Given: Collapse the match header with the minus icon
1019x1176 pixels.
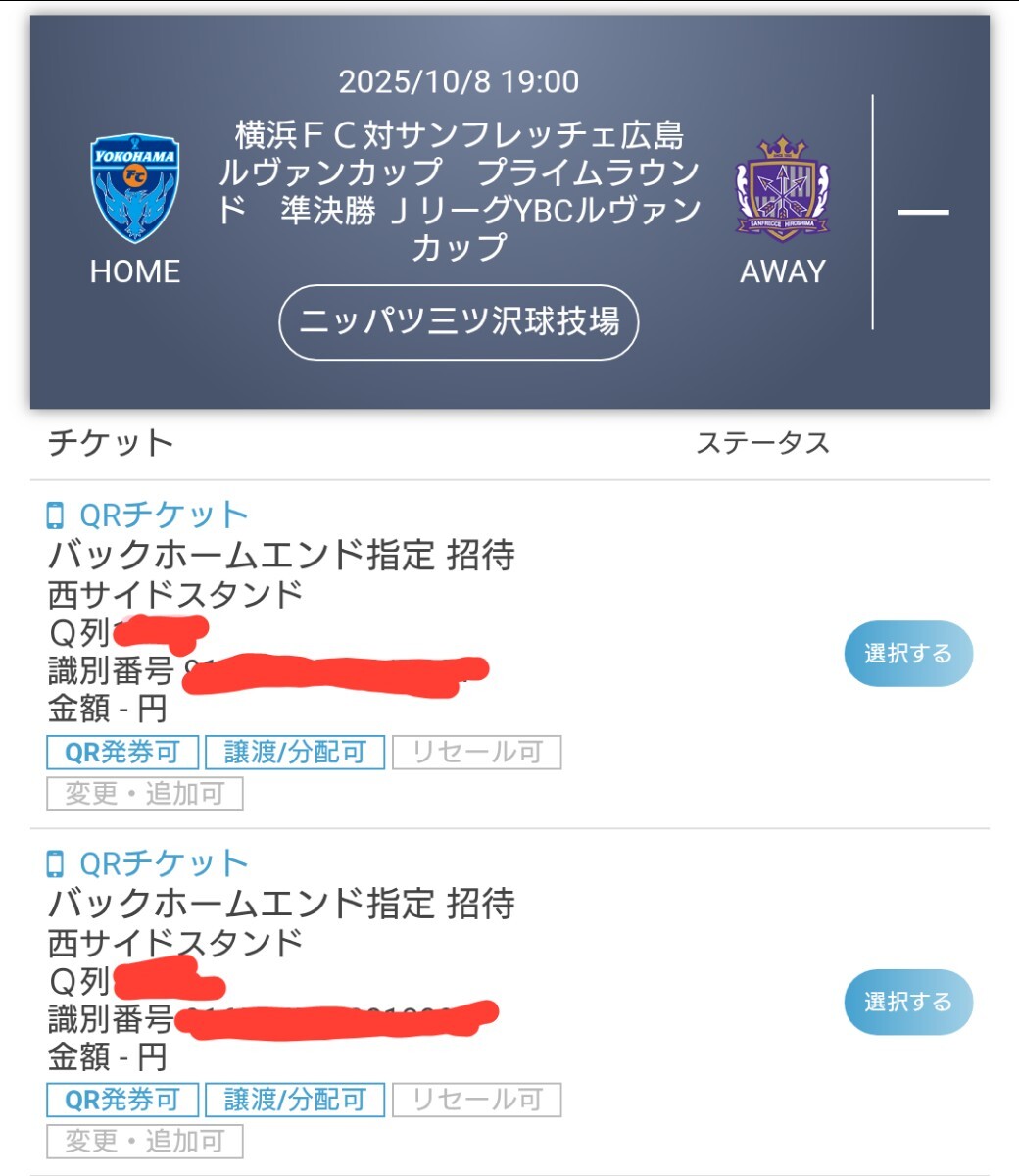Looking at the screenshot, I should point(923,212).
